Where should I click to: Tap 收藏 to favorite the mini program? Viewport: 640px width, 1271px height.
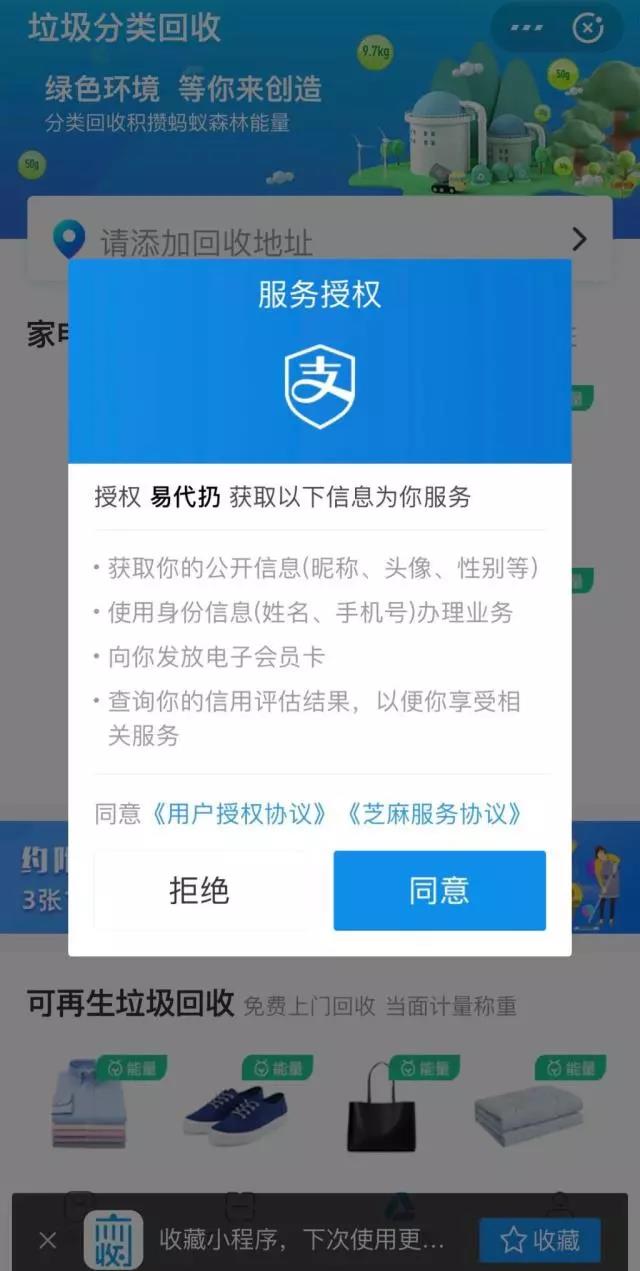(x=540, y=1240)
